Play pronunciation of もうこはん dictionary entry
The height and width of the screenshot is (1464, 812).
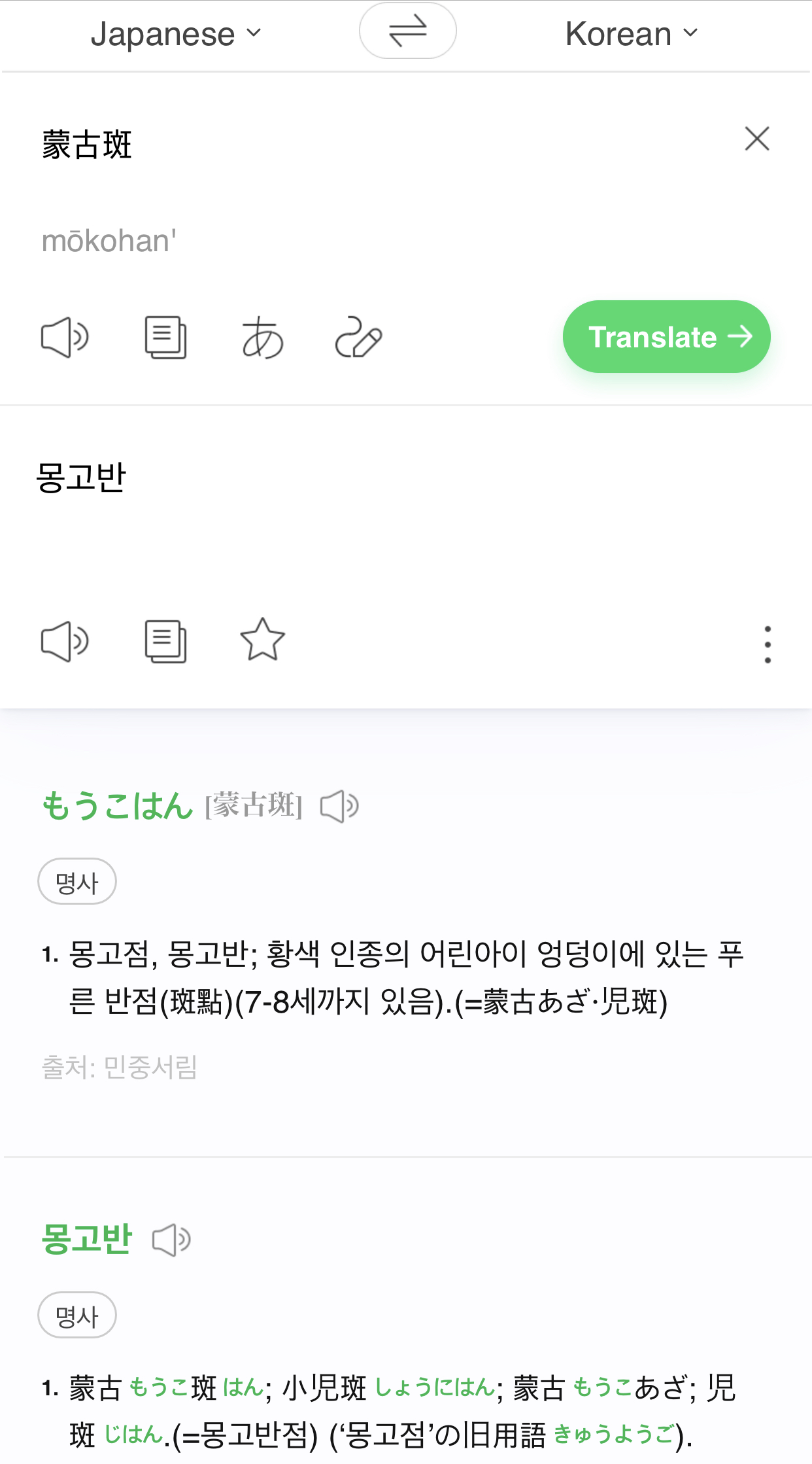[339, 806]
